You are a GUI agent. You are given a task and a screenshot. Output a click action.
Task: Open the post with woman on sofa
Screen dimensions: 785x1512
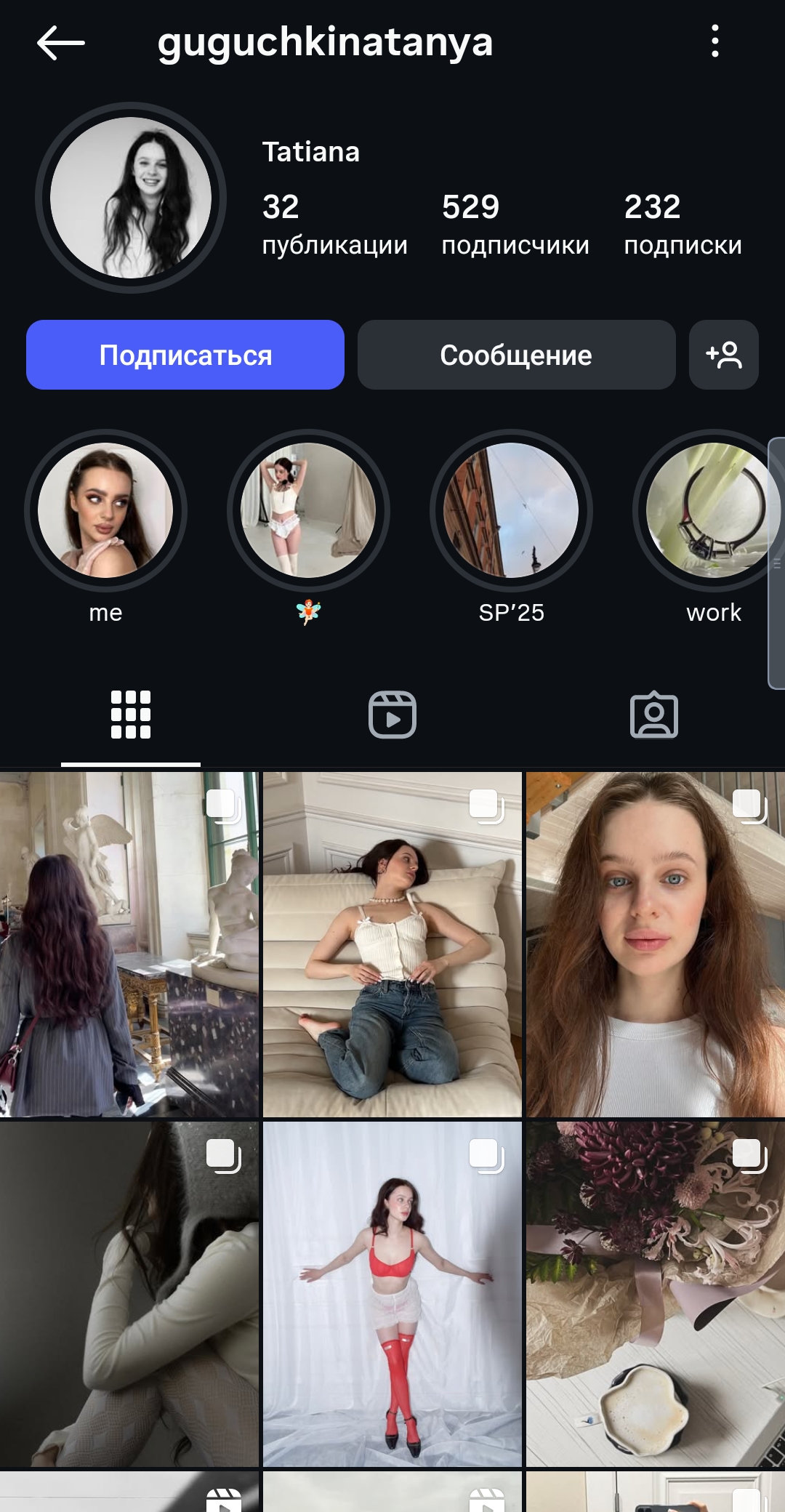392,944
